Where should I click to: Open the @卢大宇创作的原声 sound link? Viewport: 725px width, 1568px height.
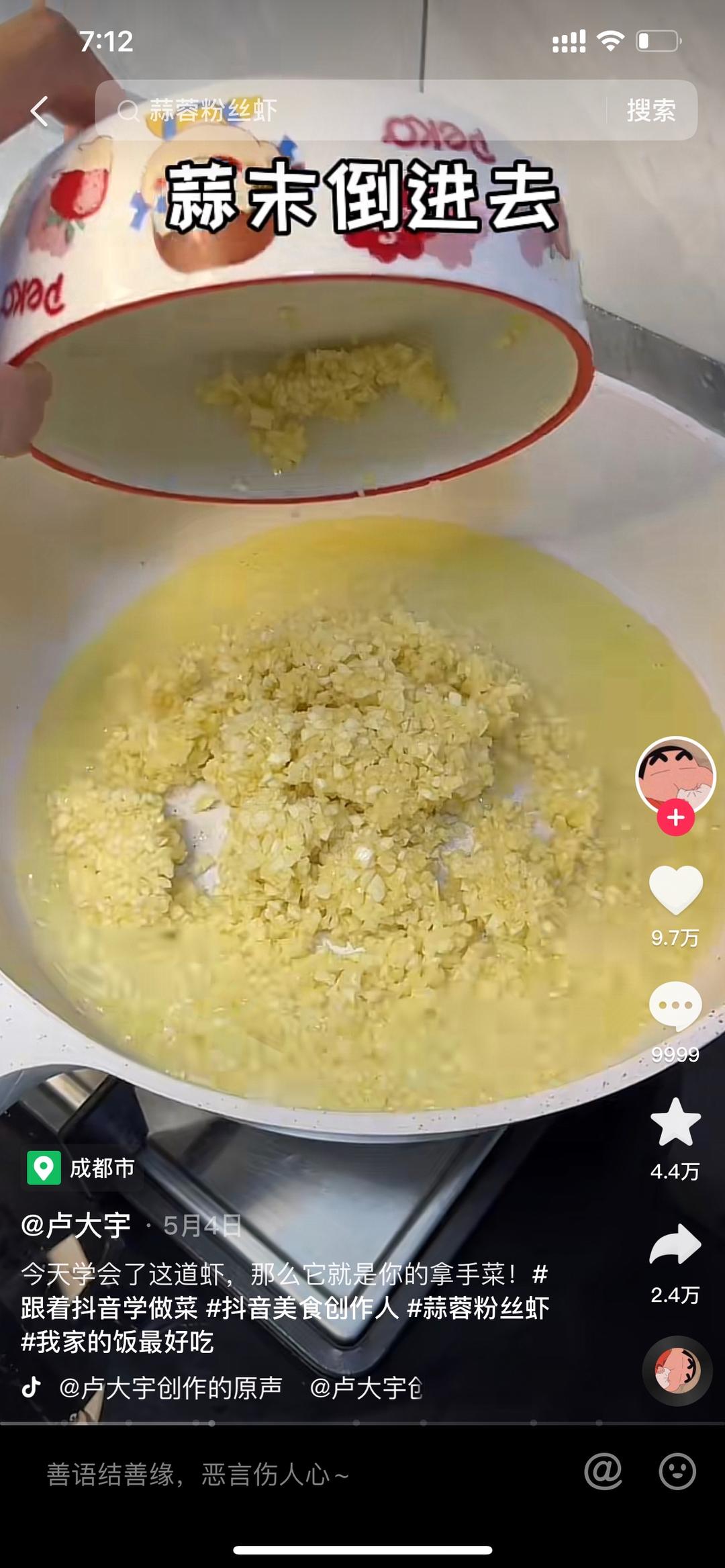(171, 1387)
